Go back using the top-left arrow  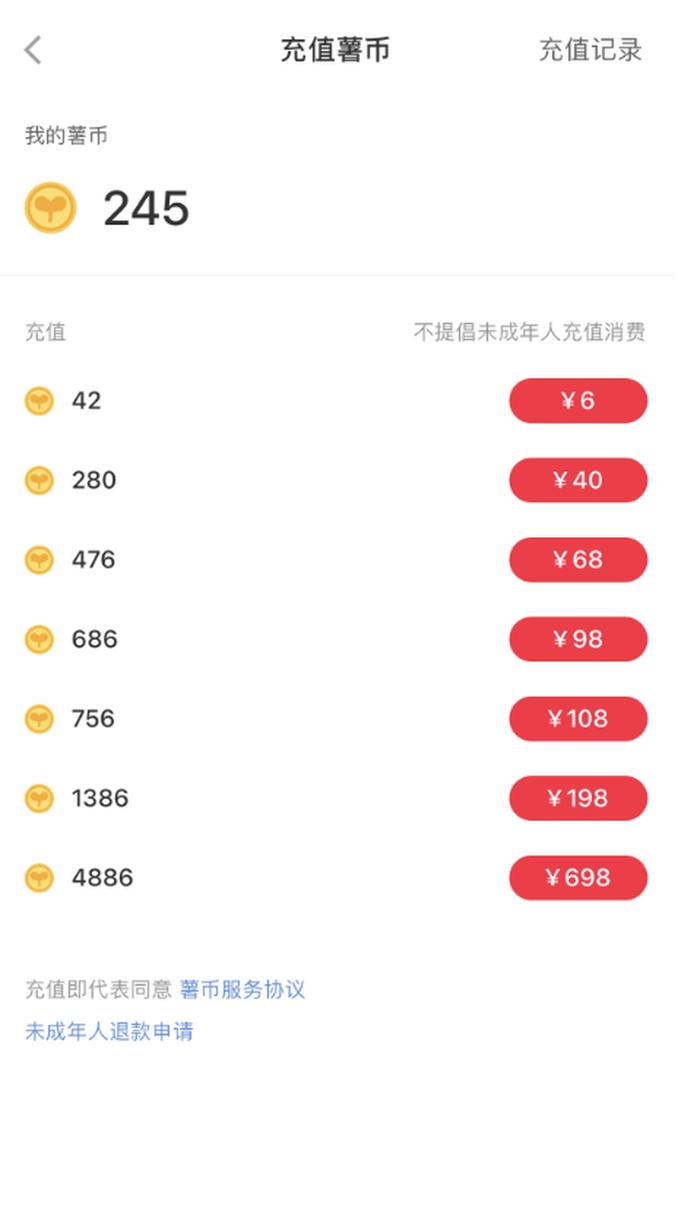(33, 50)
